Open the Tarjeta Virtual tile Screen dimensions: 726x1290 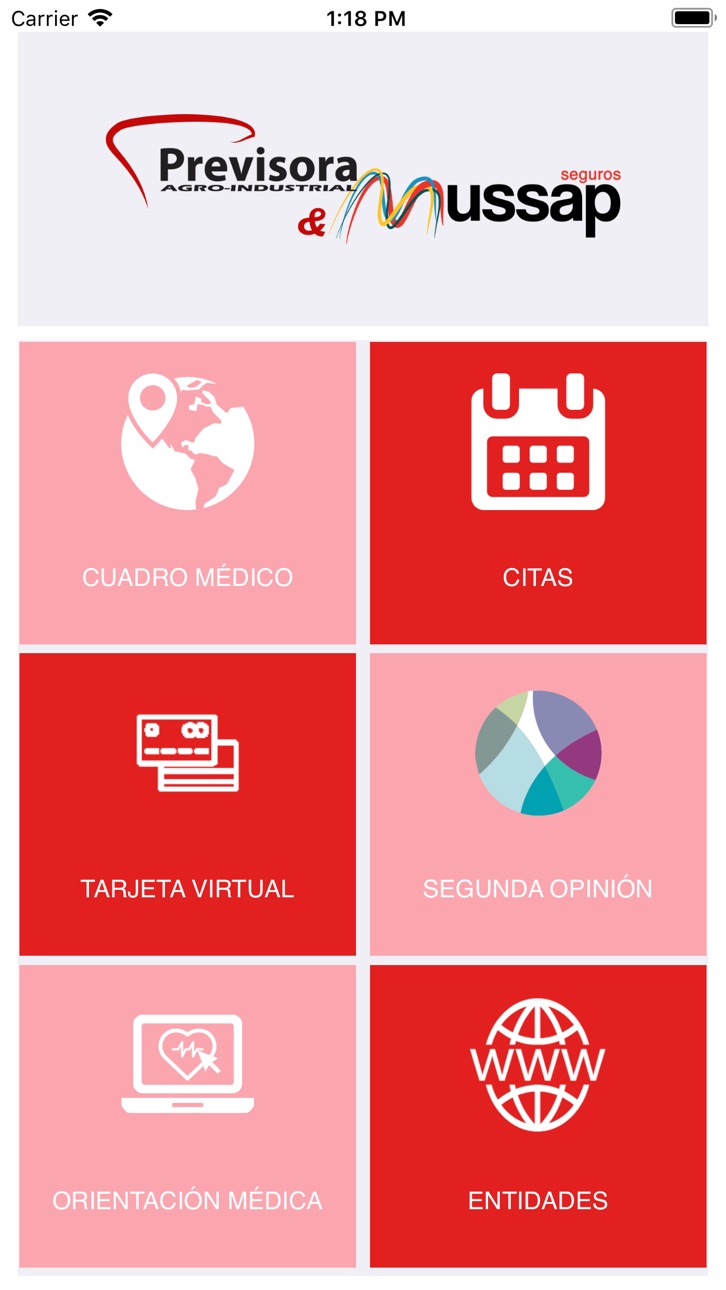187,804
